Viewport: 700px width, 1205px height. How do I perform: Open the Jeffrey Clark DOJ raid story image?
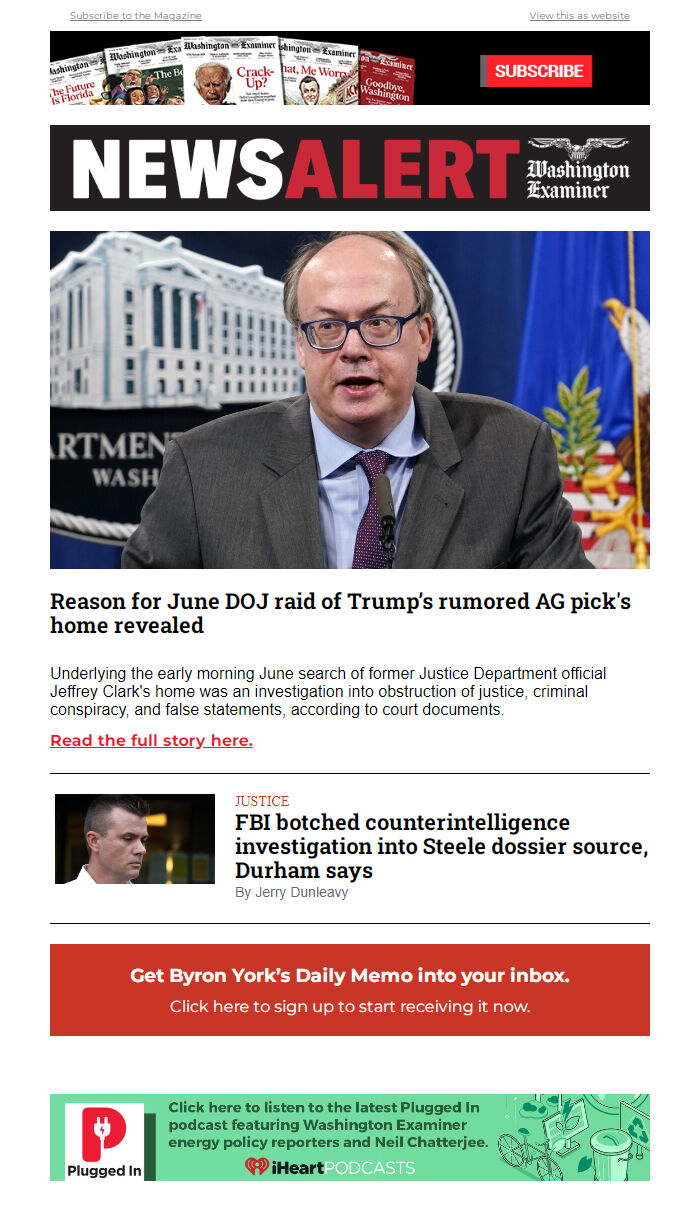pos(350,400)
